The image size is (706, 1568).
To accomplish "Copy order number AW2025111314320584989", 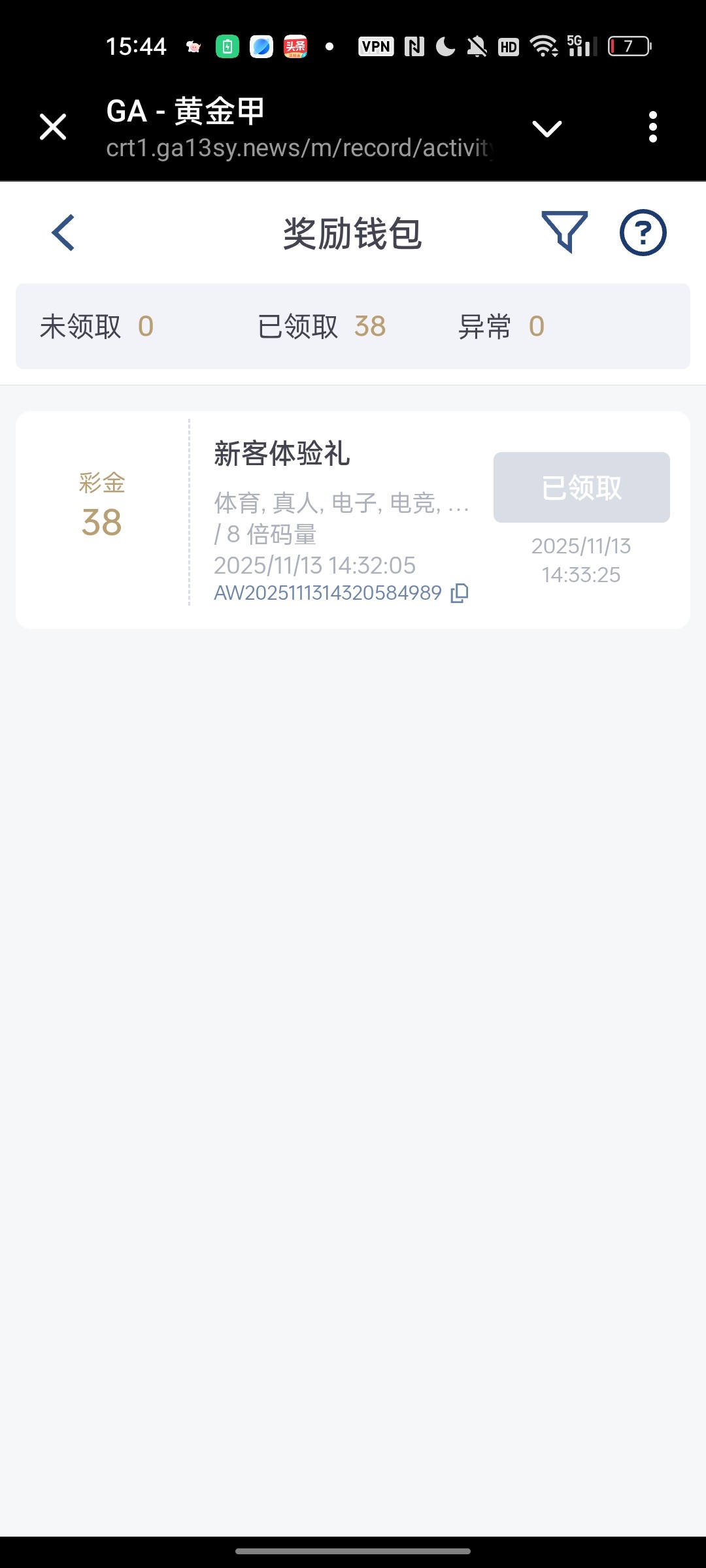I will click(x=460, y=593).
